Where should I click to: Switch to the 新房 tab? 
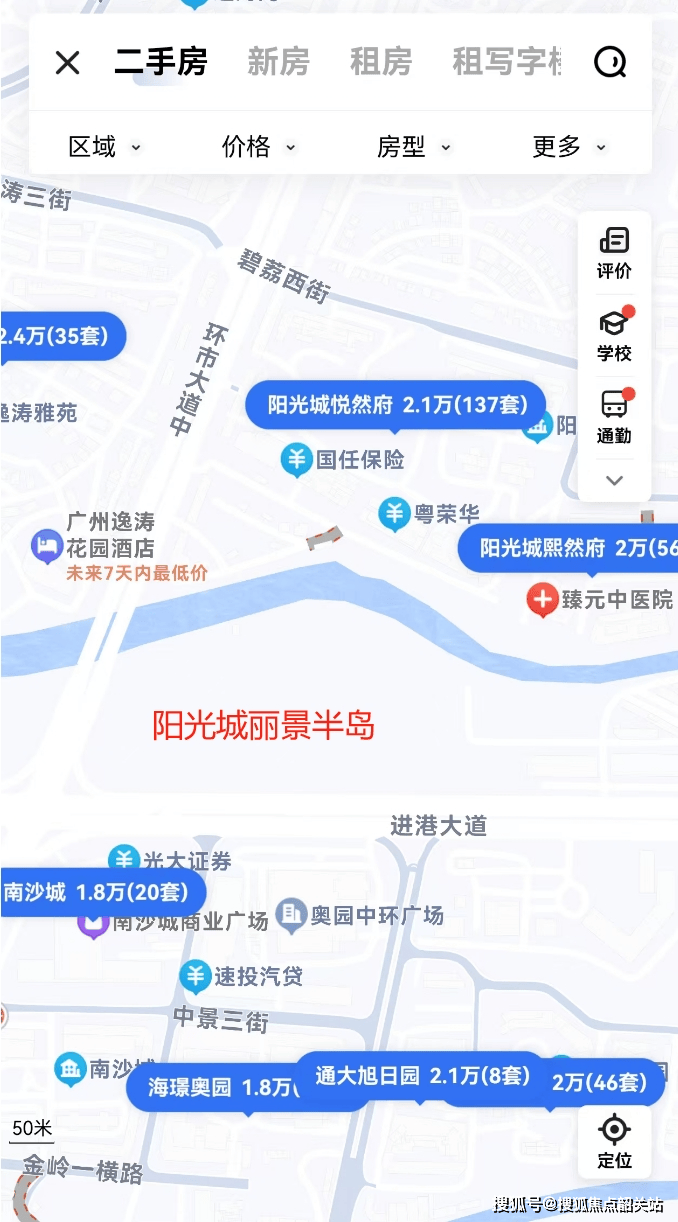(278, 62)
